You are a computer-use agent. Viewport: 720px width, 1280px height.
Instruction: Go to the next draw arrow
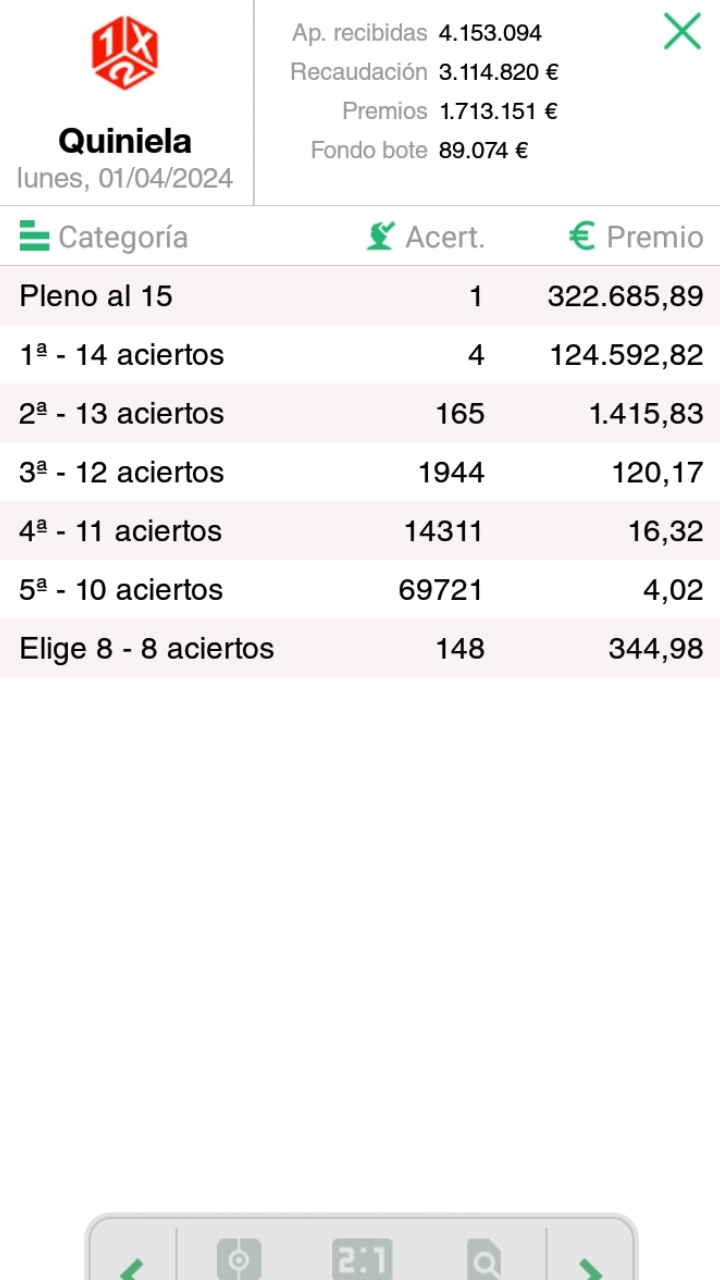[590, 1268]
